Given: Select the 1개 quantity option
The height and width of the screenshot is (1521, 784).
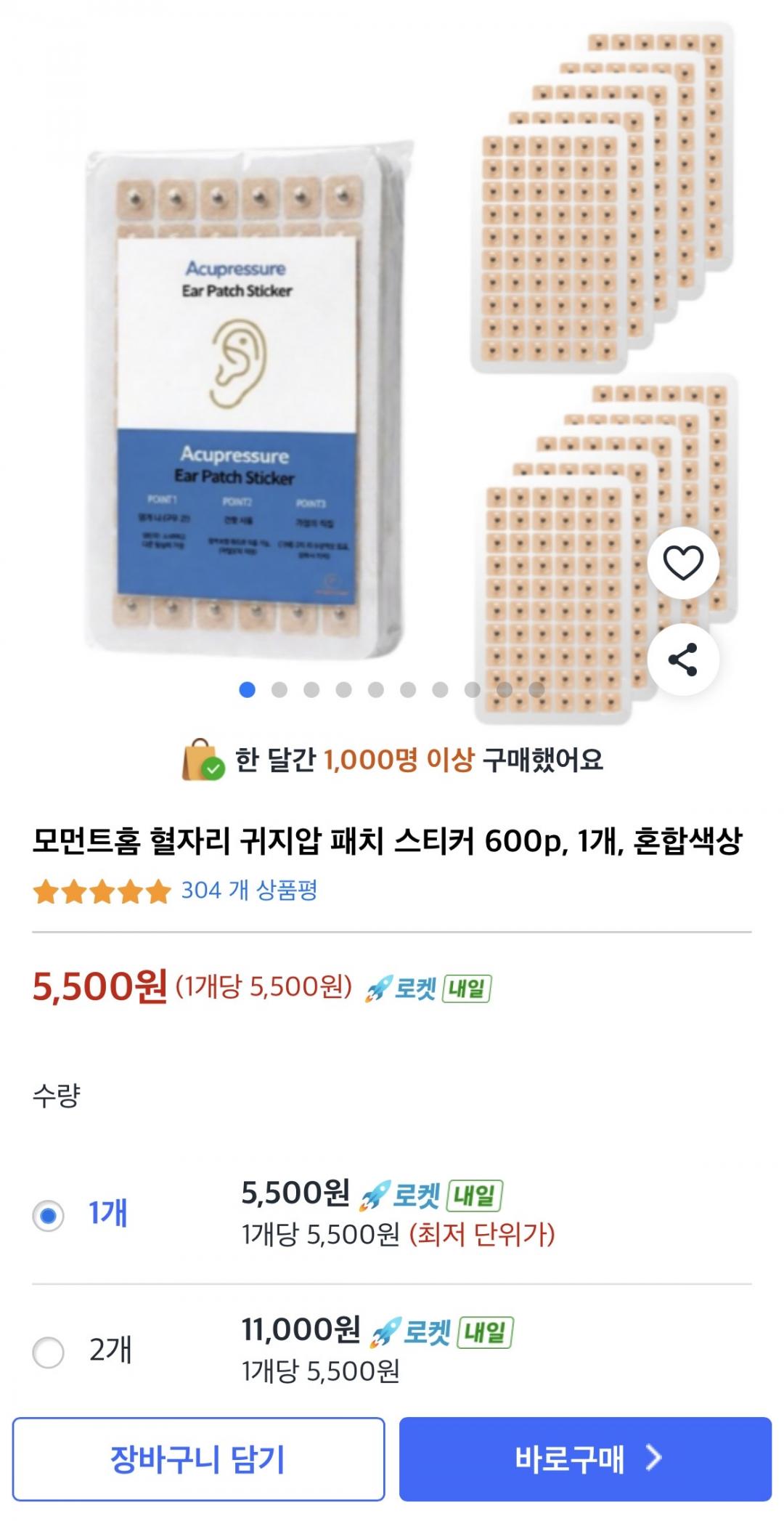Looking at the screenshot, I should pos(49,1216).
